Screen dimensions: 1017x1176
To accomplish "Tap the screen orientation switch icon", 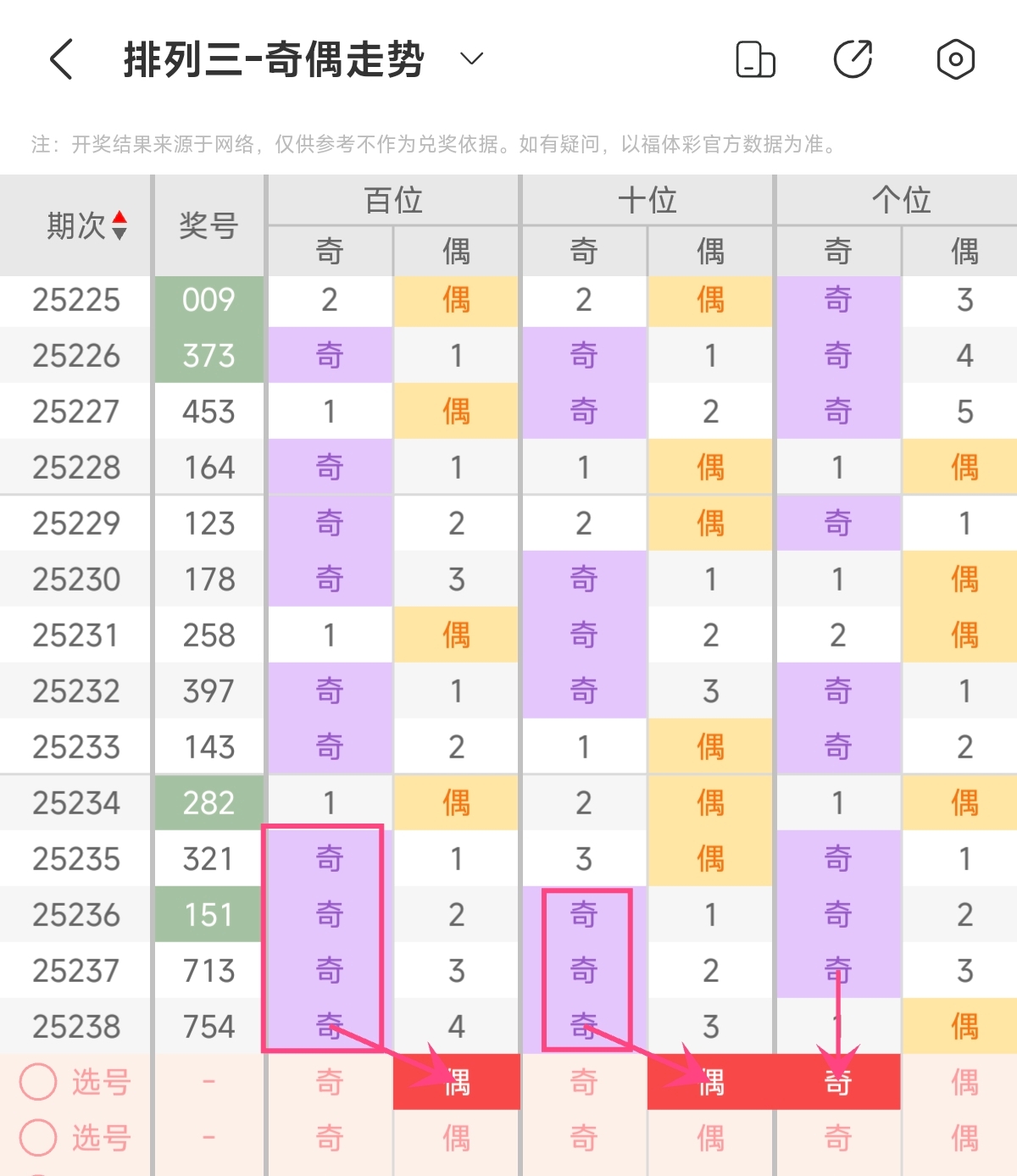I will click(755, 59).
